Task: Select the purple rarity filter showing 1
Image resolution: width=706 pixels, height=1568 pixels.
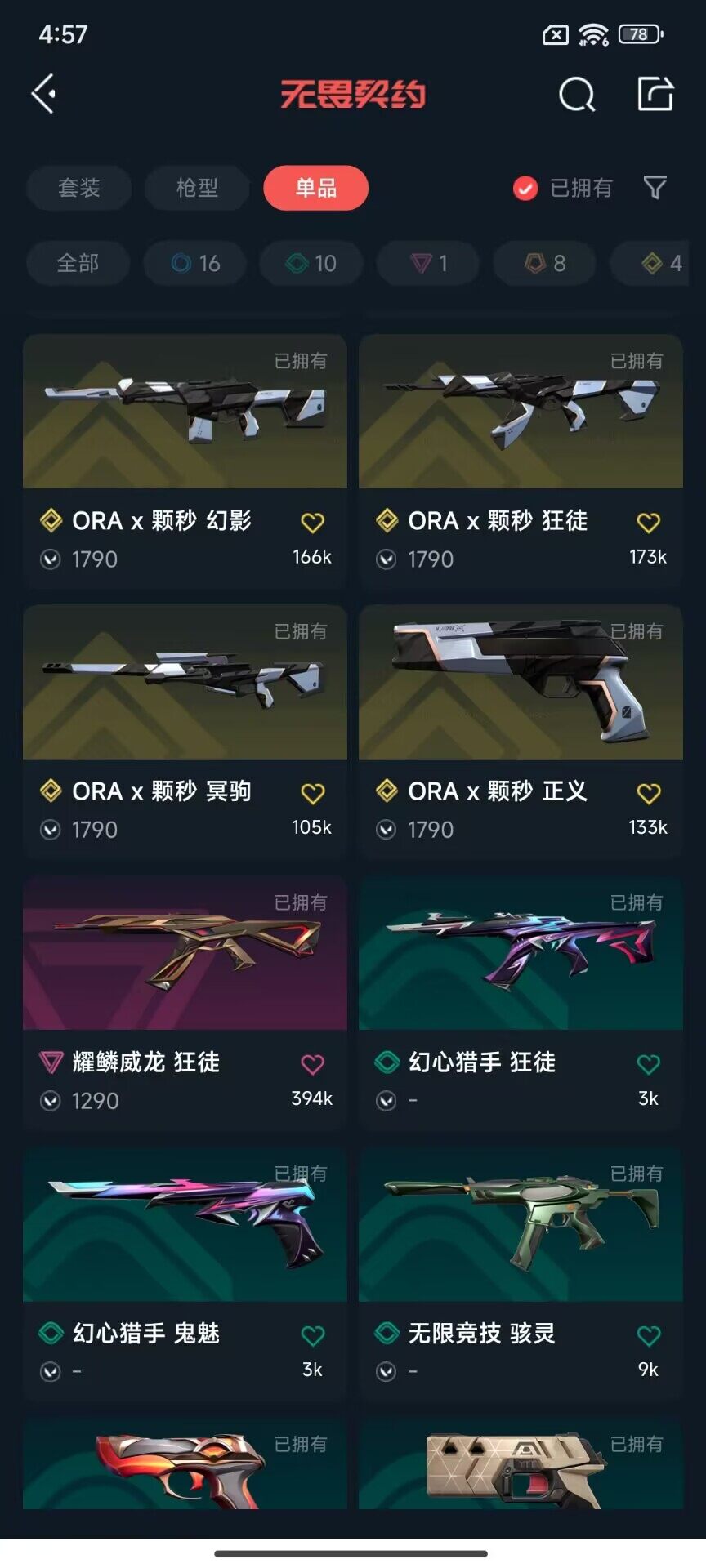Action: point(427,264)
